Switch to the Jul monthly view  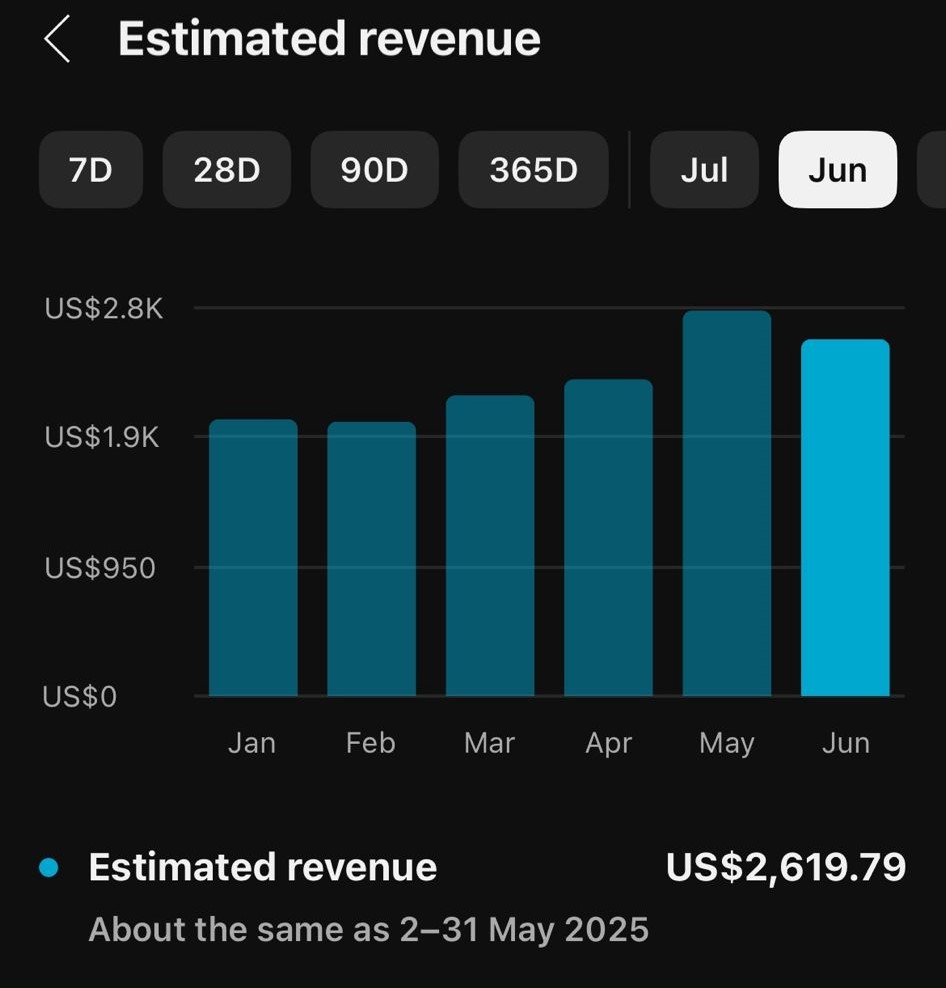pyautogui.click(x=704, y=169)
